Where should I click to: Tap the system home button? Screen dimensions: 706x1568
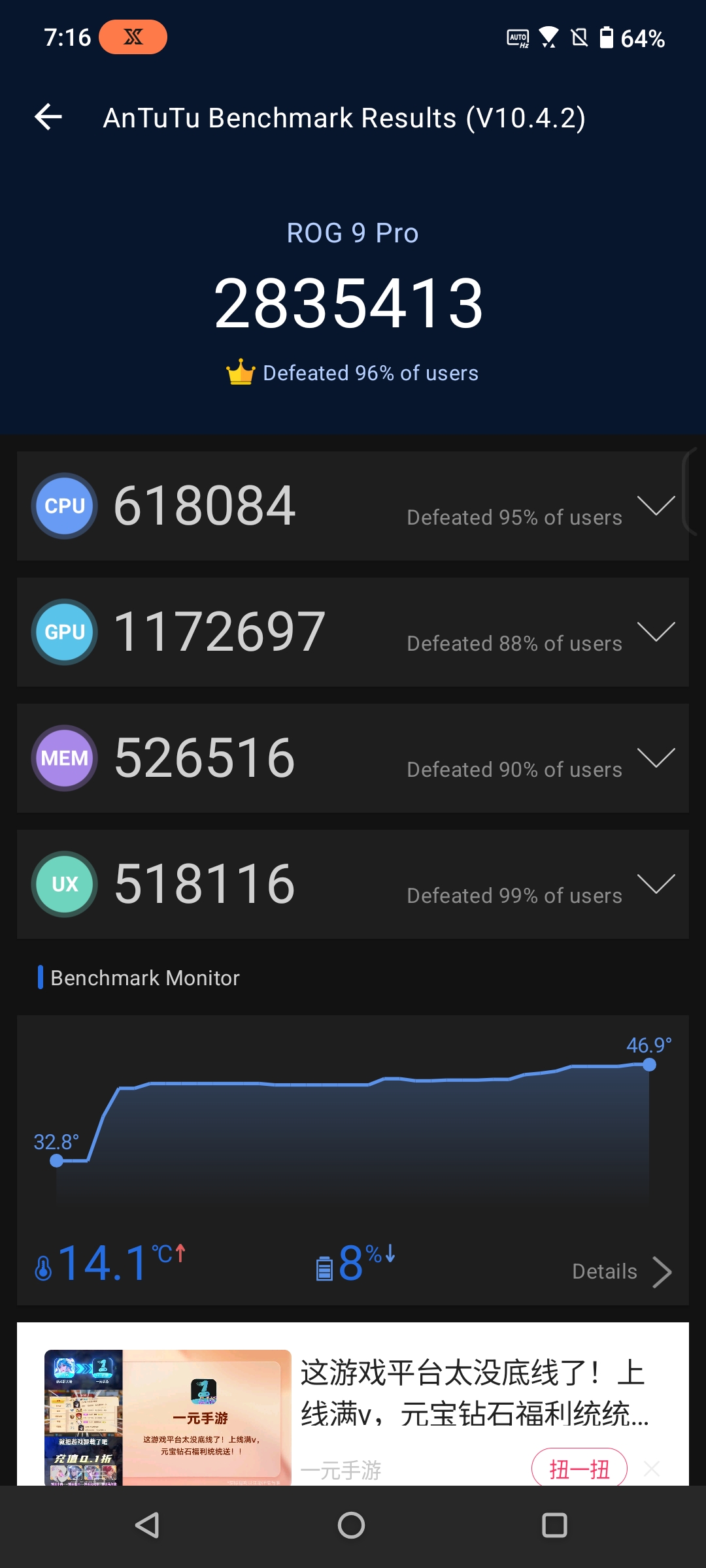click(352, 1526)
